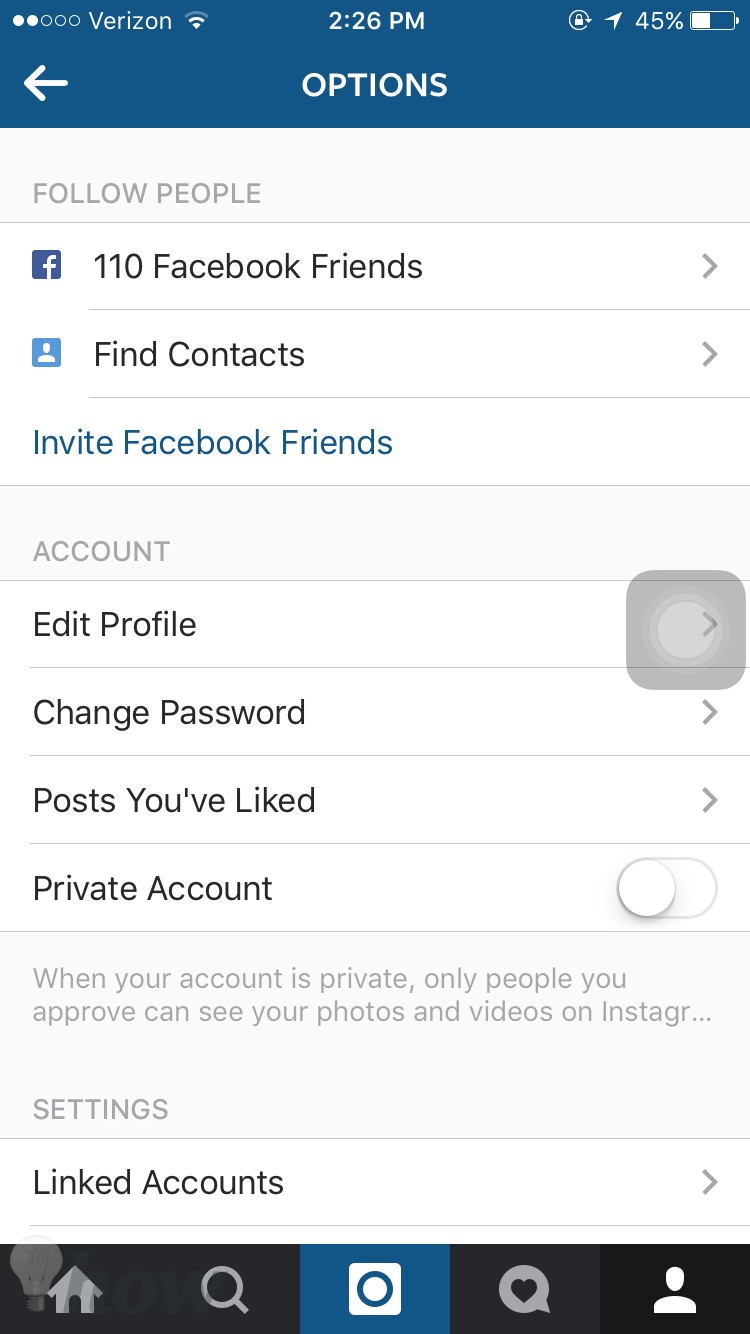
Task: Tap the AssistiveTouch floating button
Action: coord(686,630)
